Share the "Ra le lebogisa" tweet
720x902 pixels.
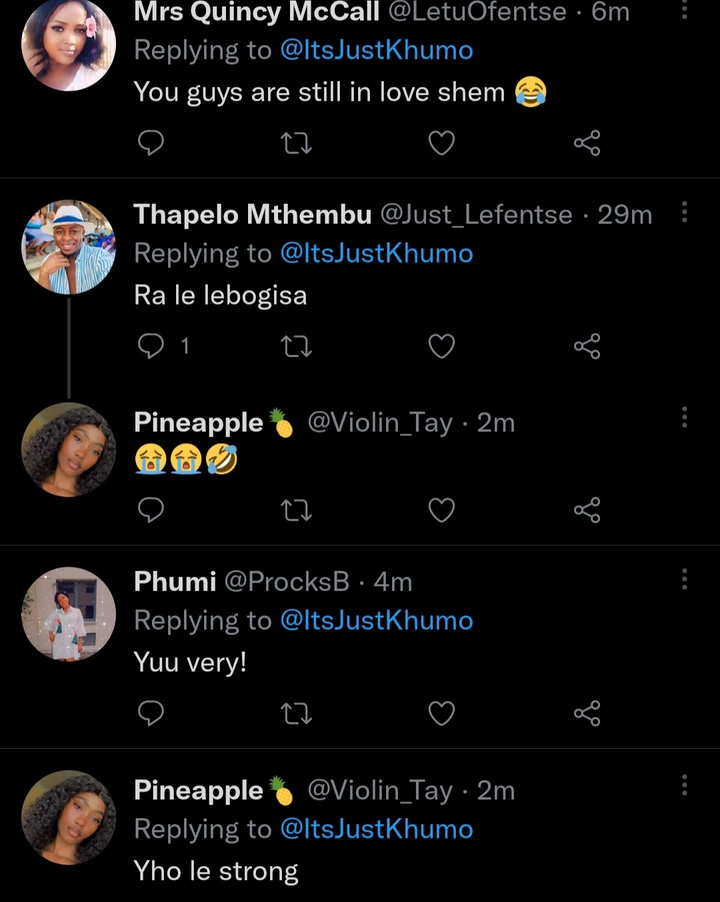click(587, 346)
